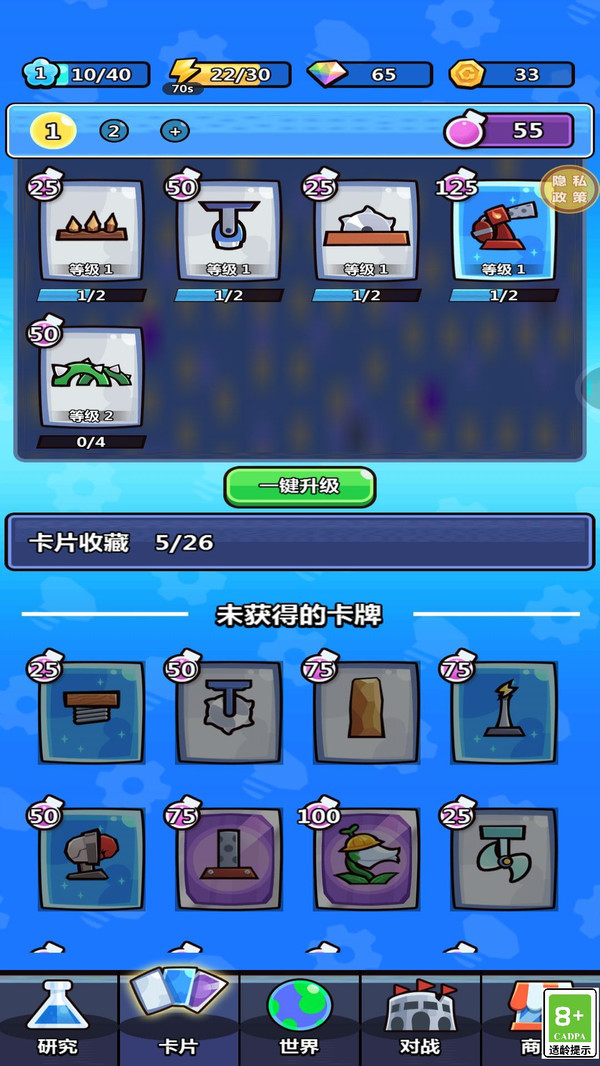Viewport: 600px width, 1066px height.
Task: Select deck slot 2
Action: click(x=114, y=131)
